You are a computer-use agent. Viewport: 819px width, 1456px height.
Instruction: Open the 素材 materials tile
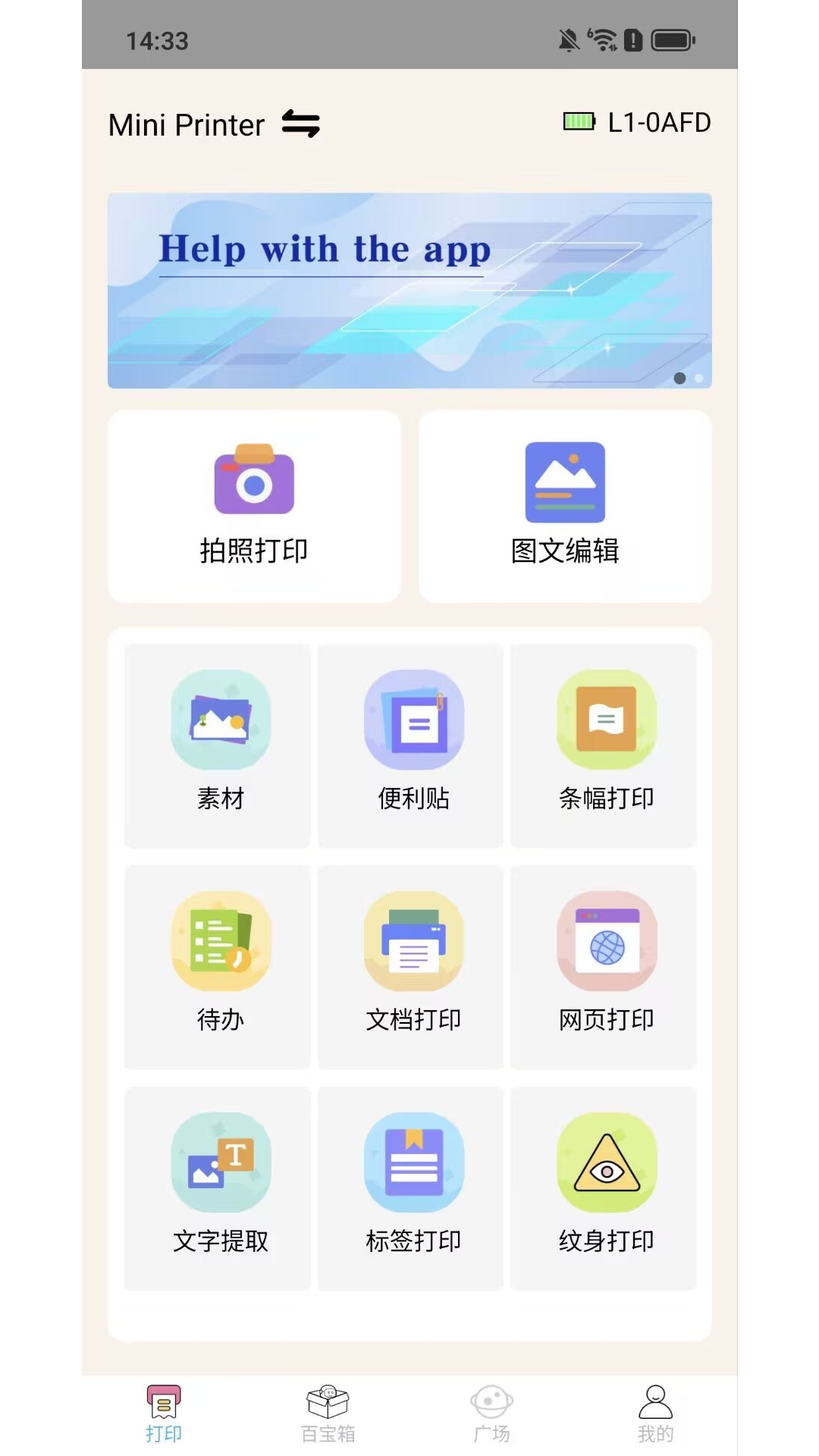[220, 745]
